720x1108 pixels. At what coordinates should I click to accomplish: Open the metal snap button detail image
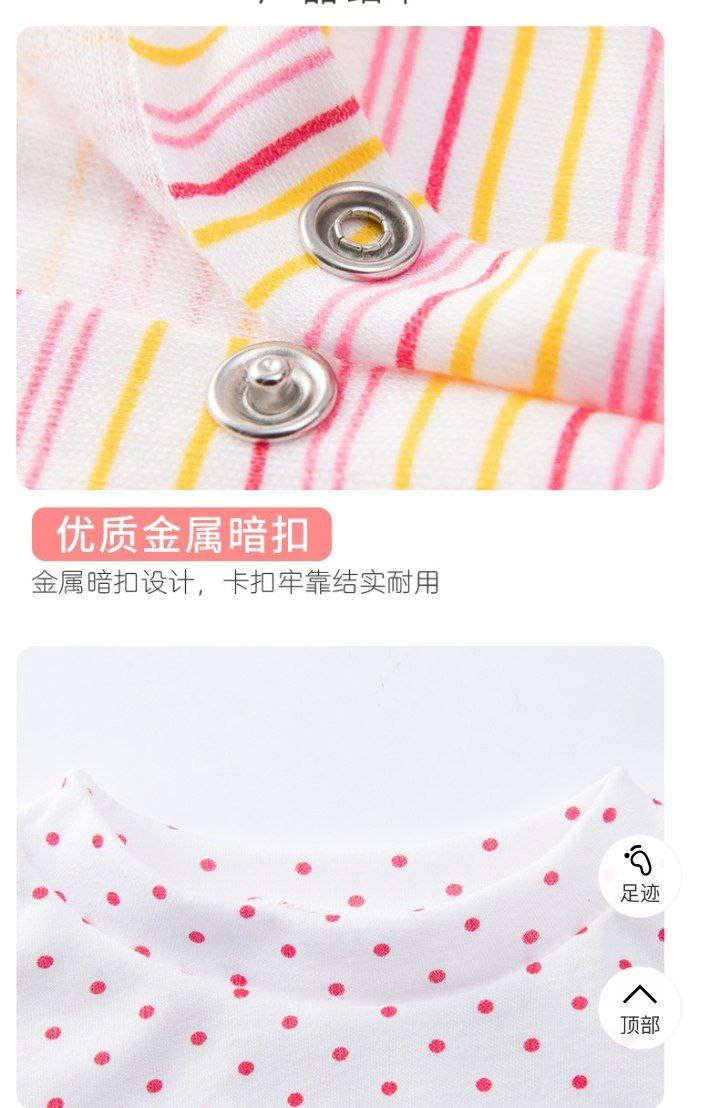coord(340,258)
